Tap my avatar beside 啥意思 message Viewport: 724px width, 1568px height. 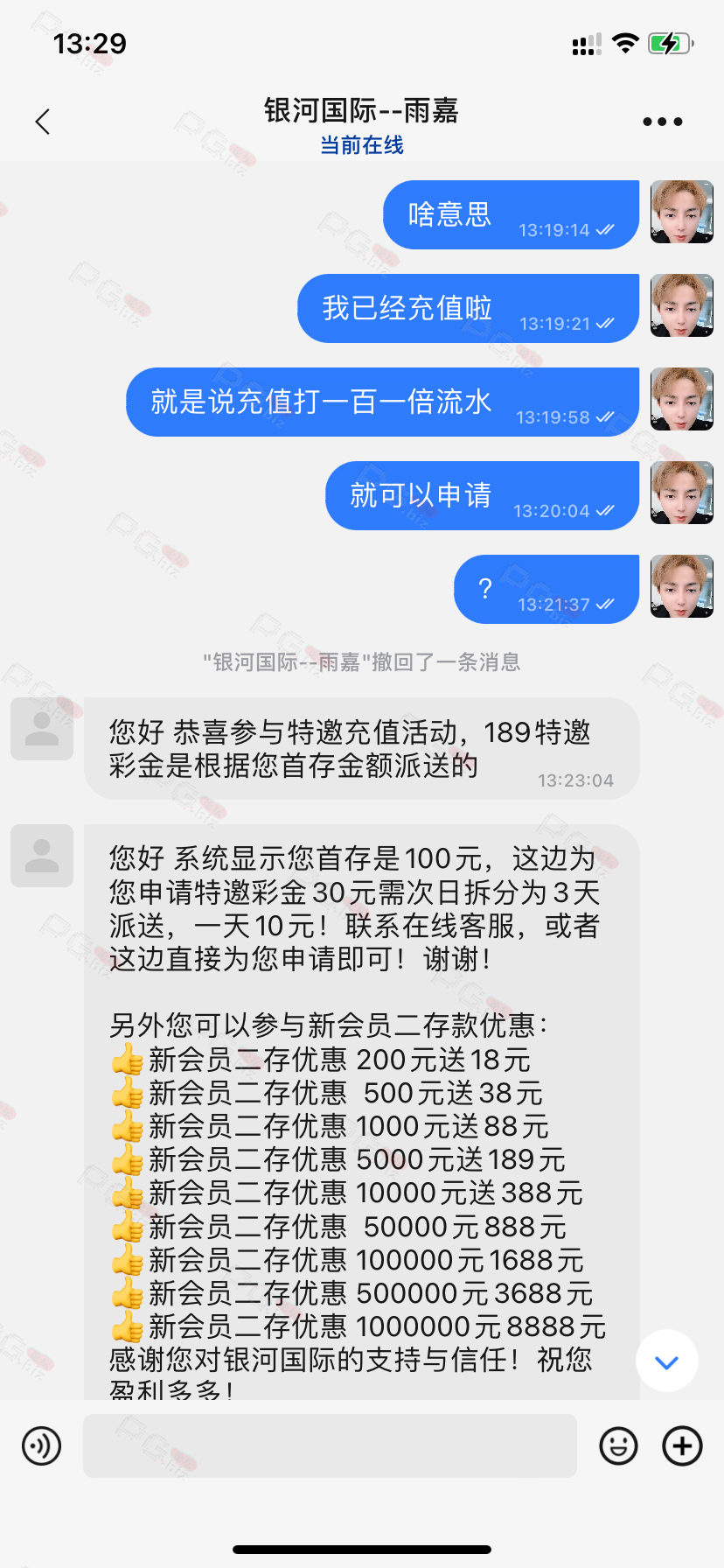coord(682,212)
